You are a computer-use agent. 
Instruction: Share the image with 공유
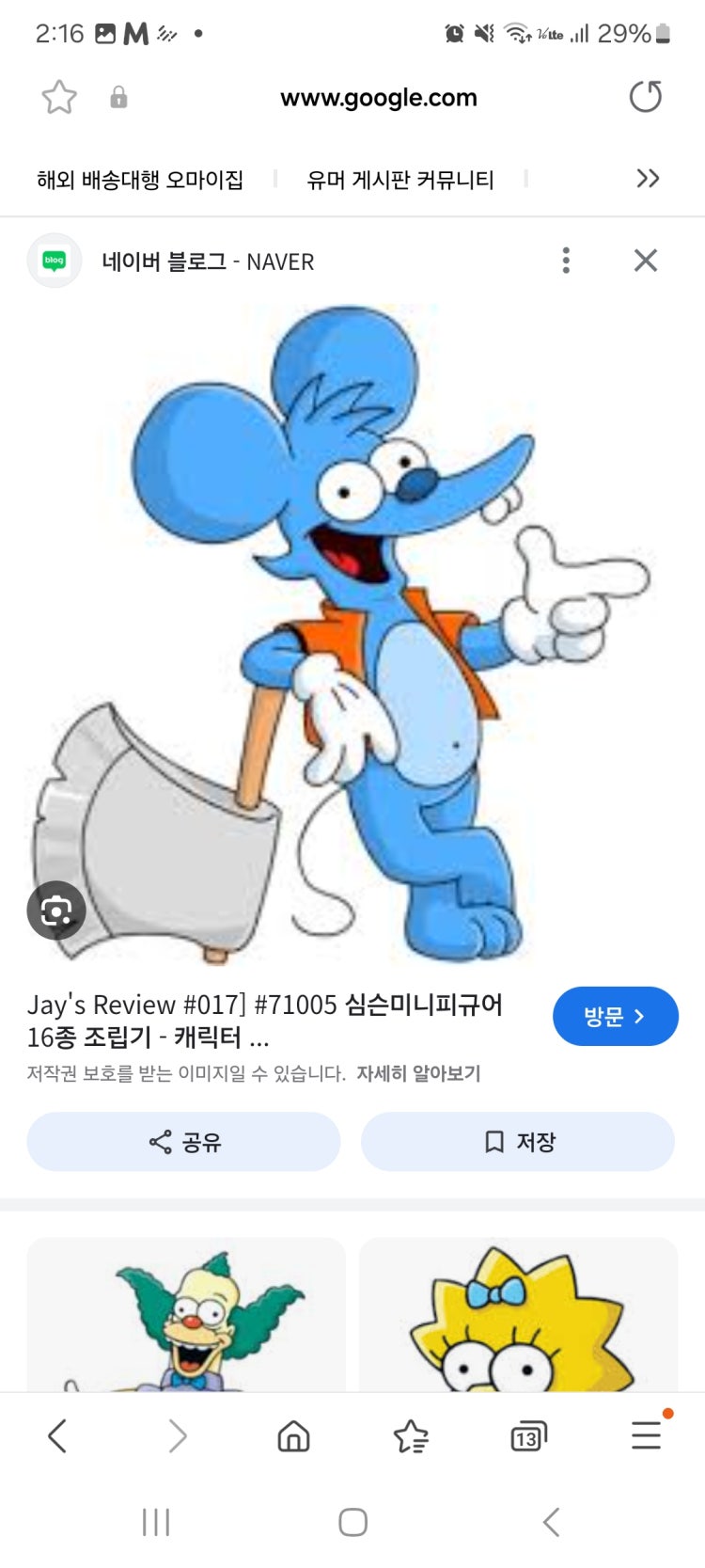pos(184,1142)
